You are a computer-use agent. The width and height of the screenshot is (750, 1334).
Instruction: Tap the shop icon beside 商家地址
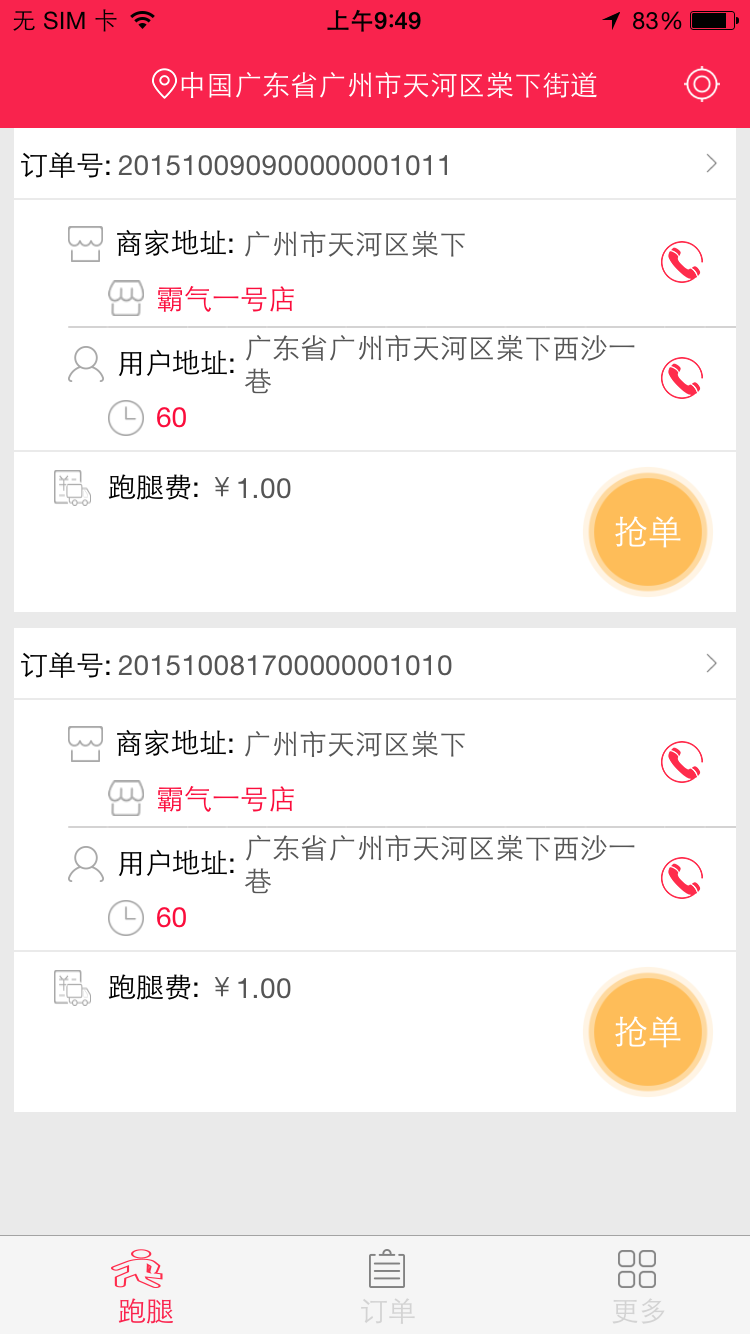(x=85, y=243)
